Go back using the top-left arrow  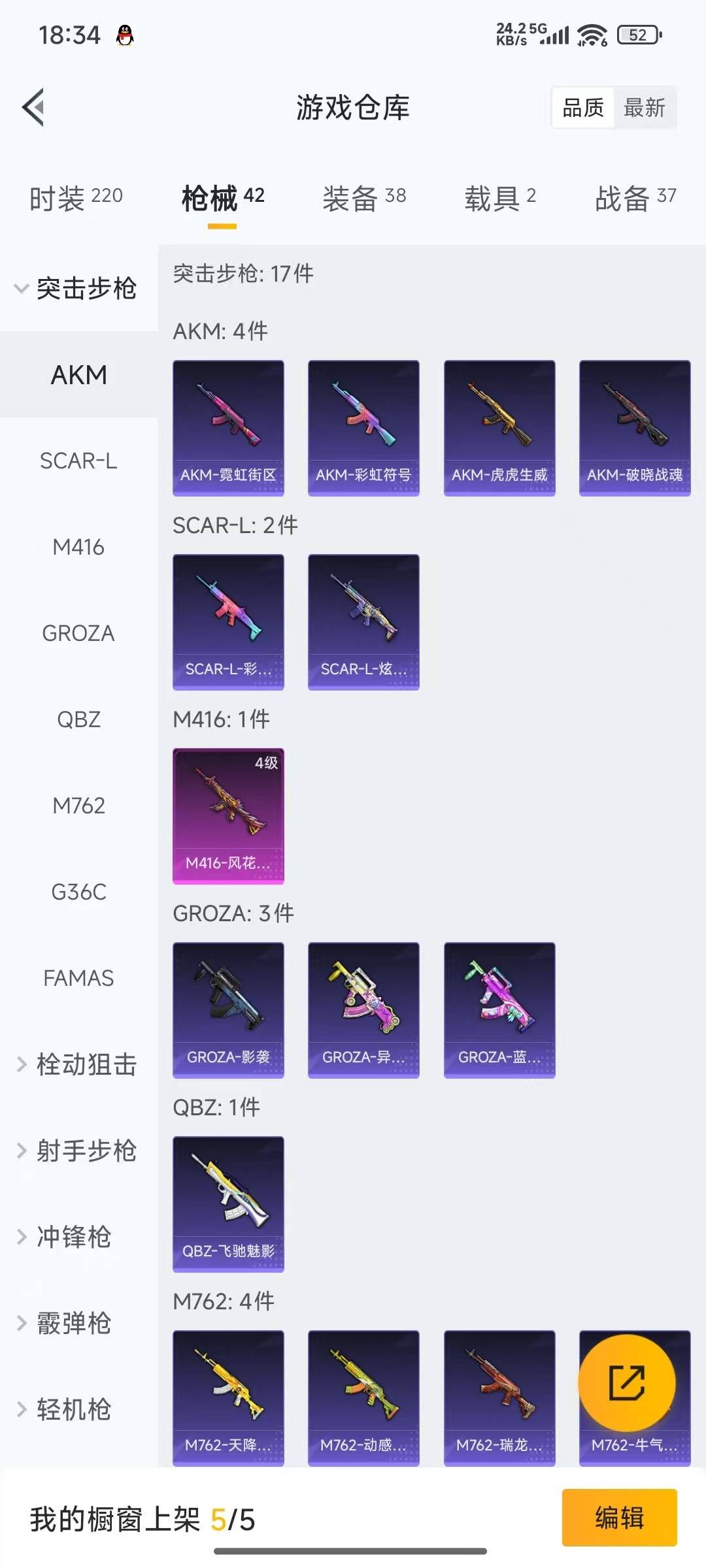click(33, 107)
